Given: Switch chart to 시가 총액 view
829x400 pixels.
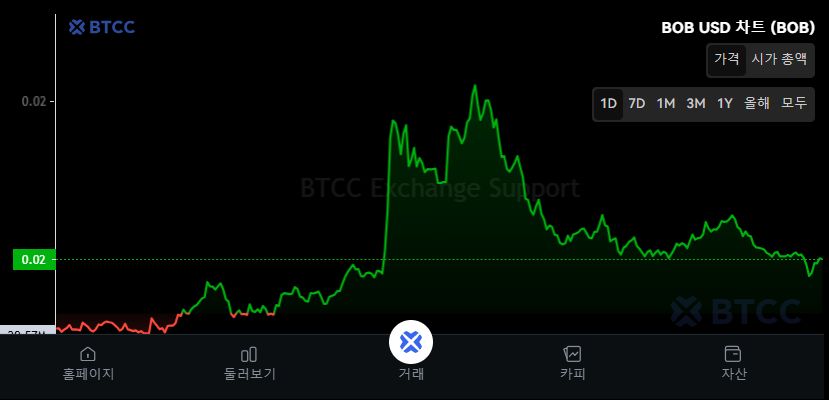Looking at the screenshot, I should pos(779,60).
